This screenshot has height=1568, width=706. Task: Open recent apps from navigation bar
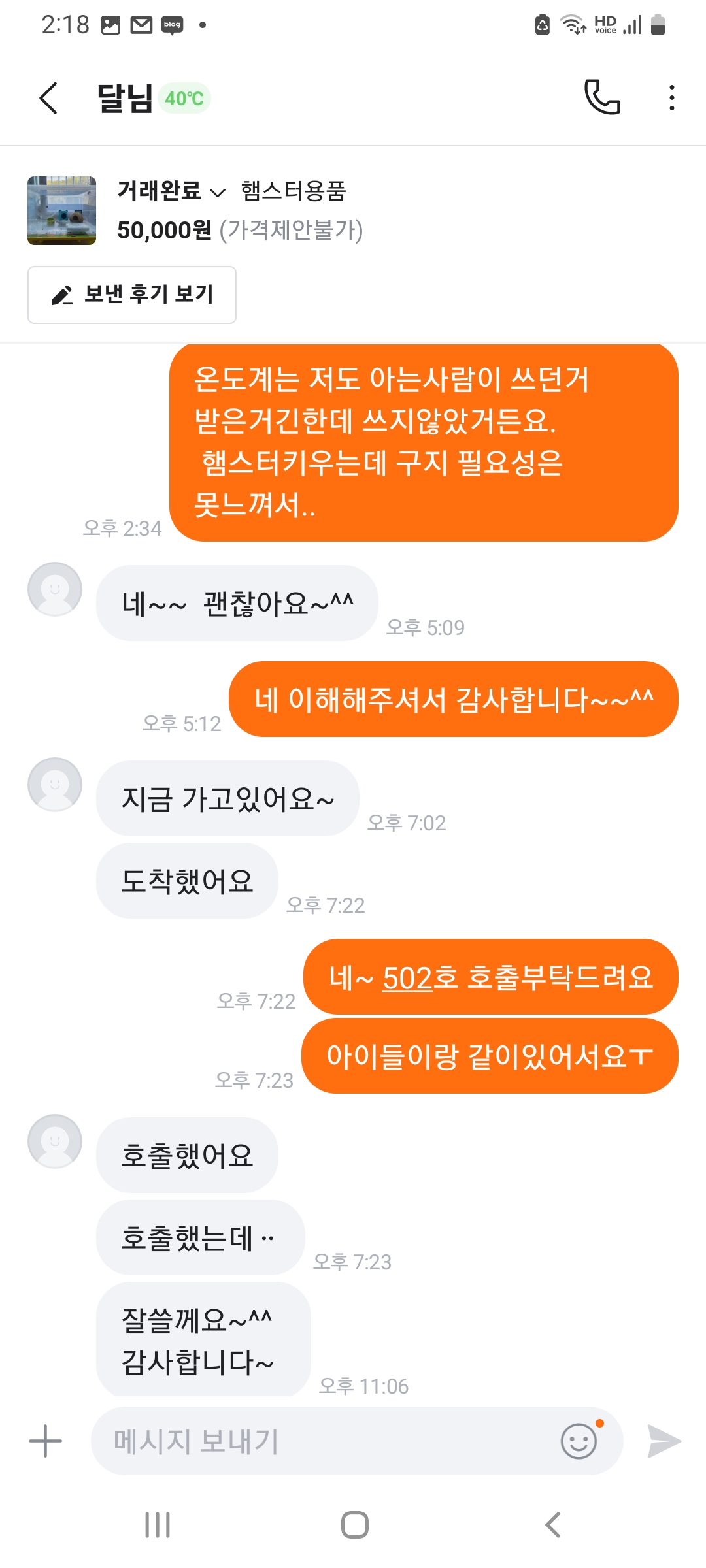(158, 1525)
